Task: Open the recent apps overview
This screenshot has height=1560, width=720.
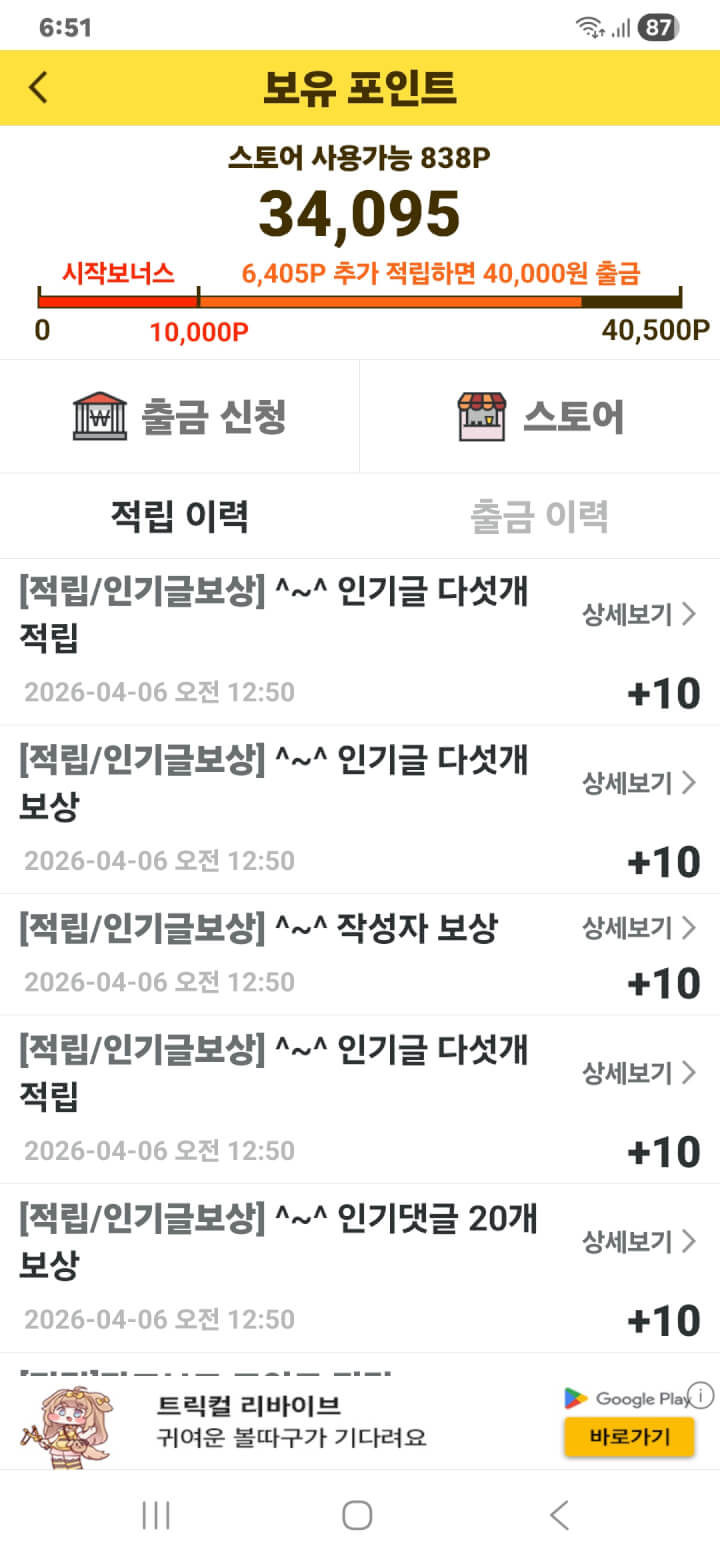Action: tap(156, 1515)
